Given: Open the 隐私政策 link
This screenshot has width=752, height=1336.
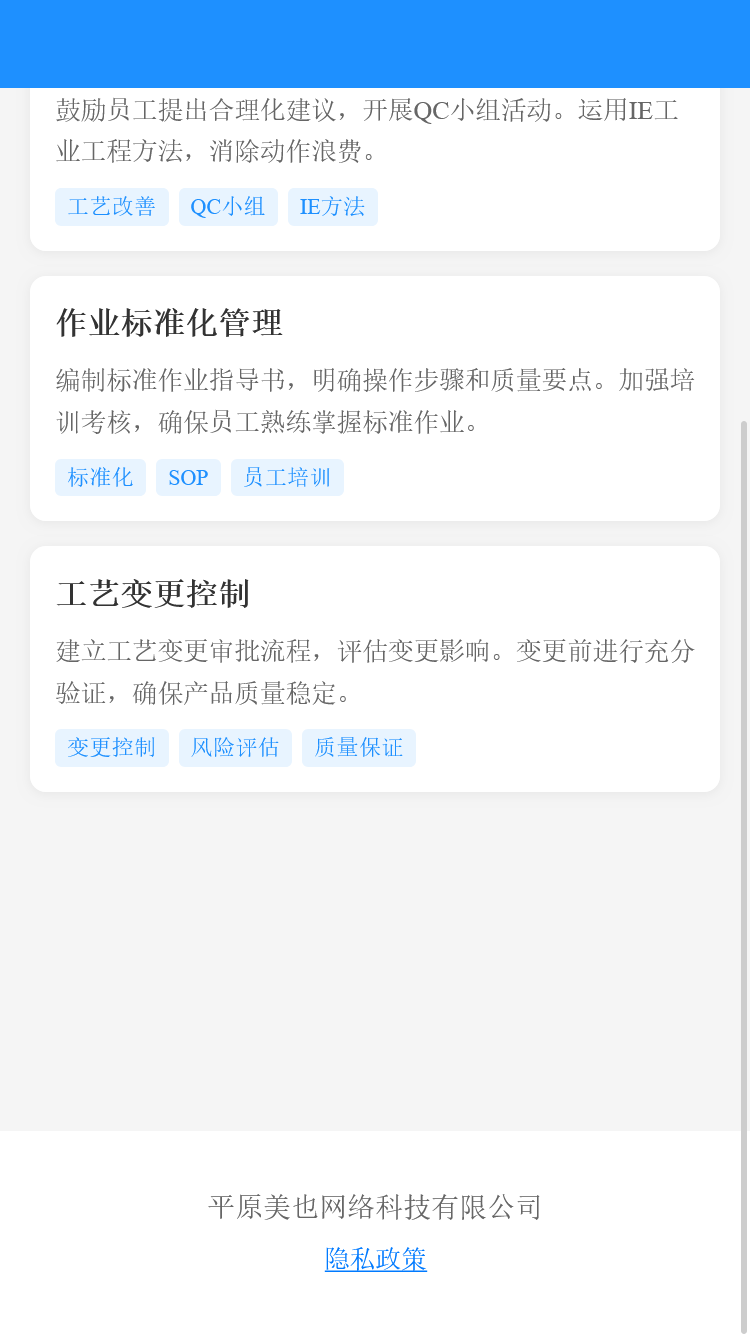Looking at the screenshot, I should [x=375, y=1259].
